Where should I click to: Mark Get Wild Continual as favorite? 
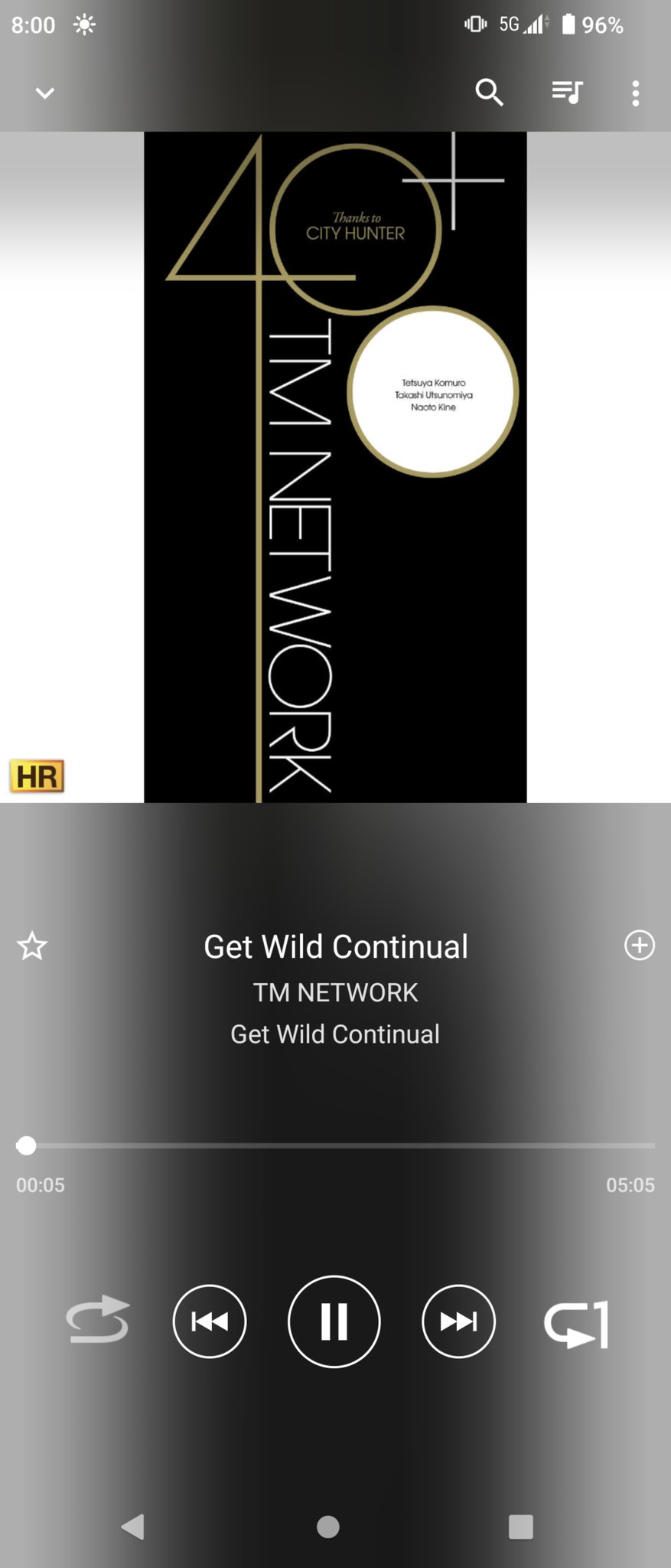coord(32,946)
